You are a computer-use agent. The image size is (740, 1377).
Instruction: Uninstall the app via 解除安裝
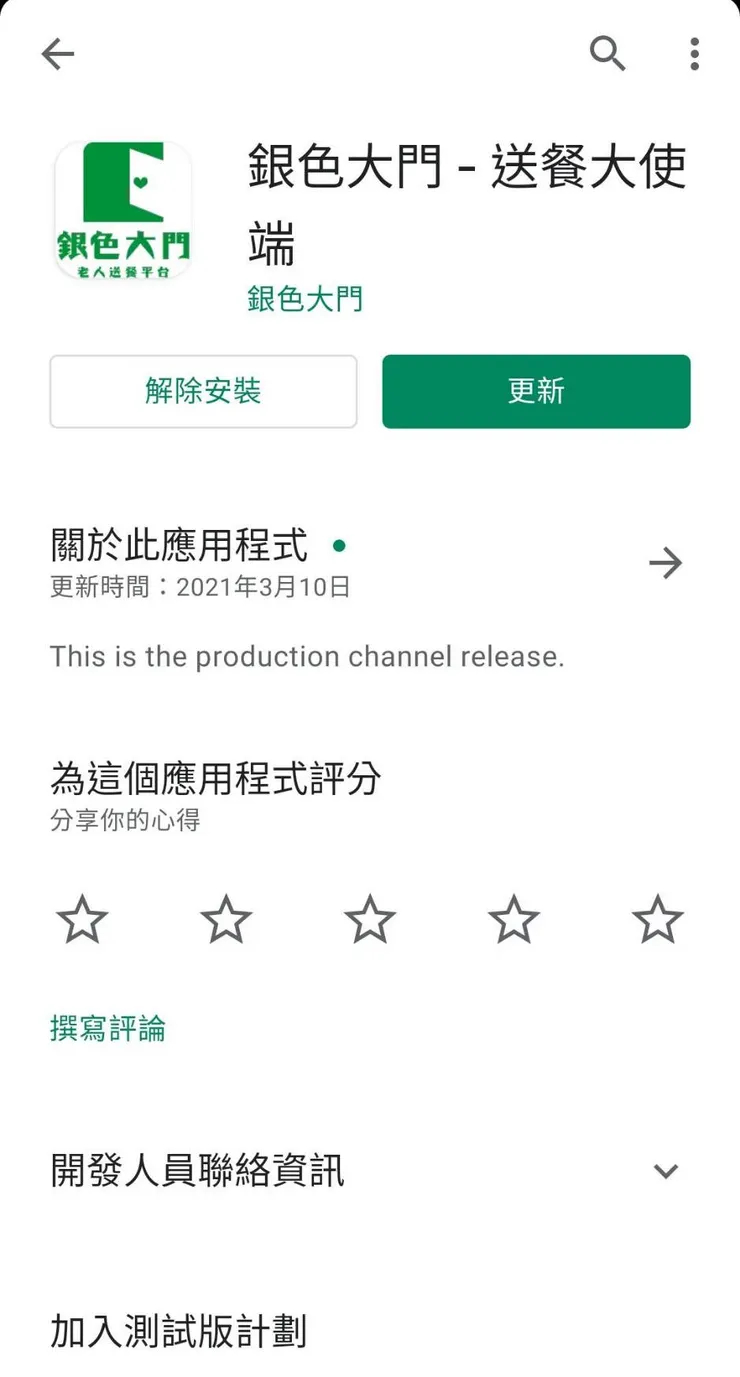[x=203, y=392]
